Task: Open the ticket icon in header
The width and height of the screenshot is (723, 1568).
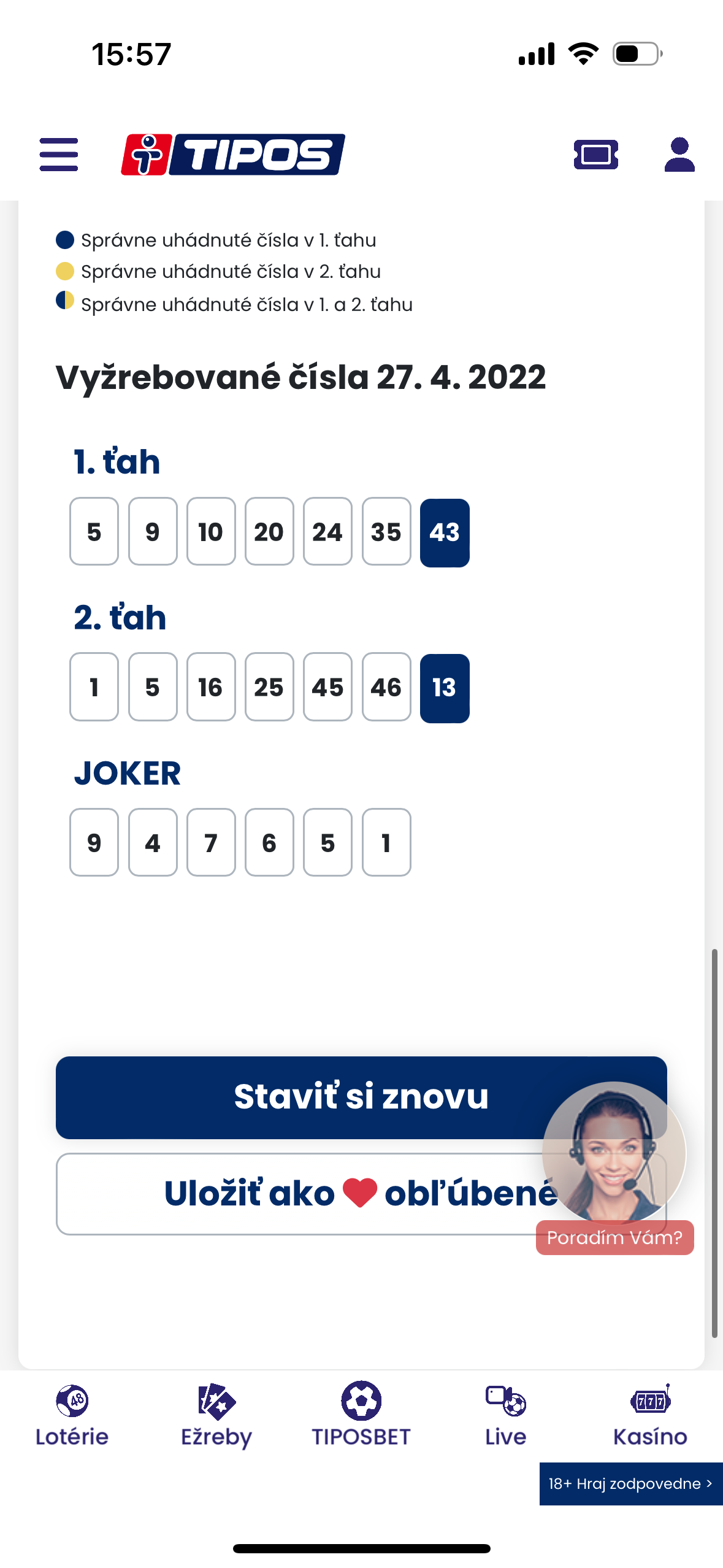Action: pyautogui.click(x=595, y=155)
